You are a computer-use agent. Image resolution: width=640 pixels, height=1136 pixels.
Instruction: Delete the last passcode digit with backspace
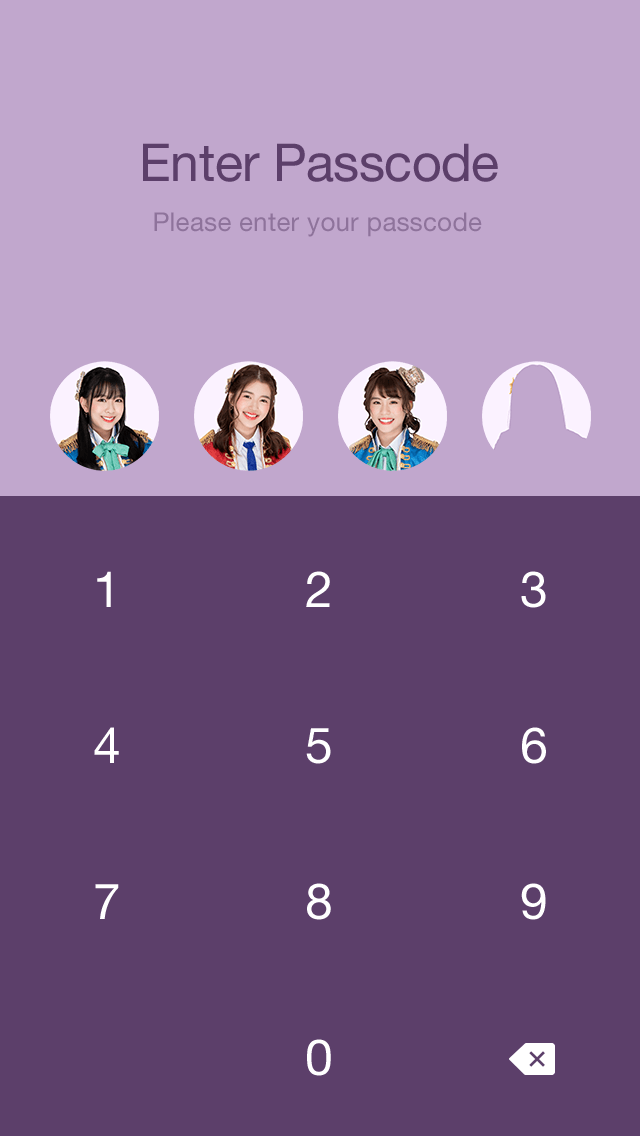(x=532, y=1058)
